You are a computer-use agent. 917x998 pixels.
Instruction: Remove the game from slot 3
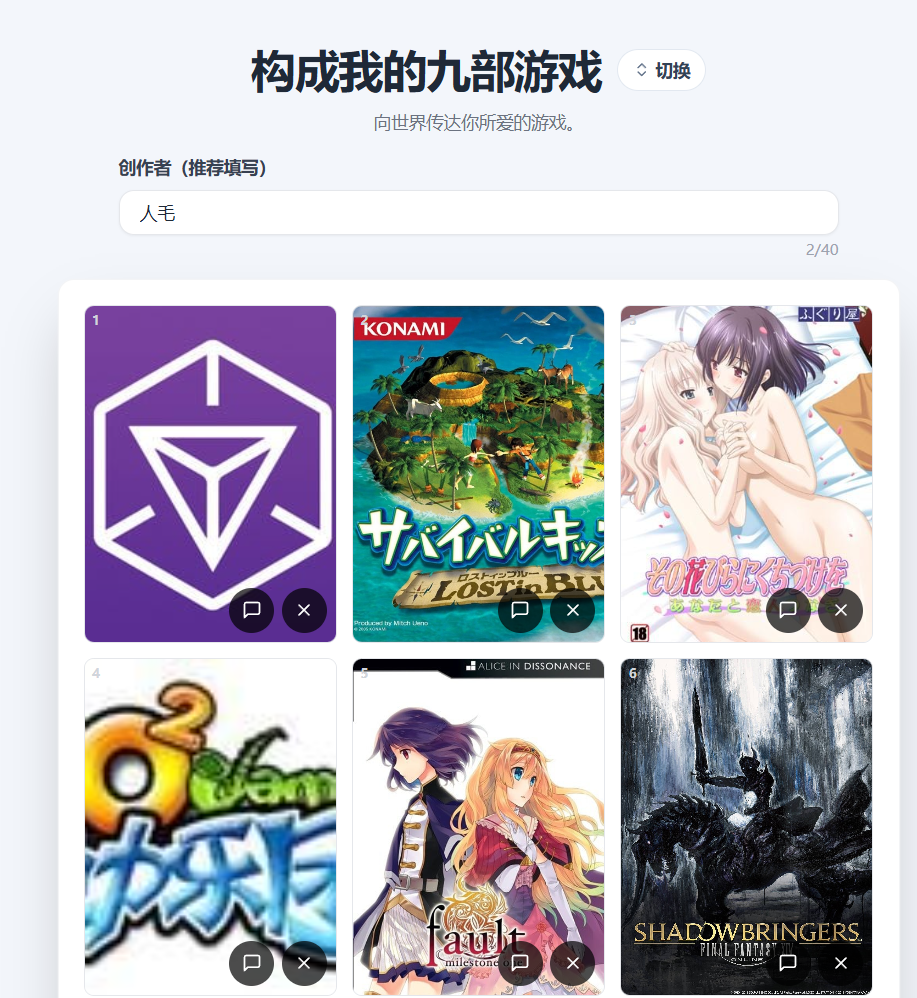(x=841, y=610)
